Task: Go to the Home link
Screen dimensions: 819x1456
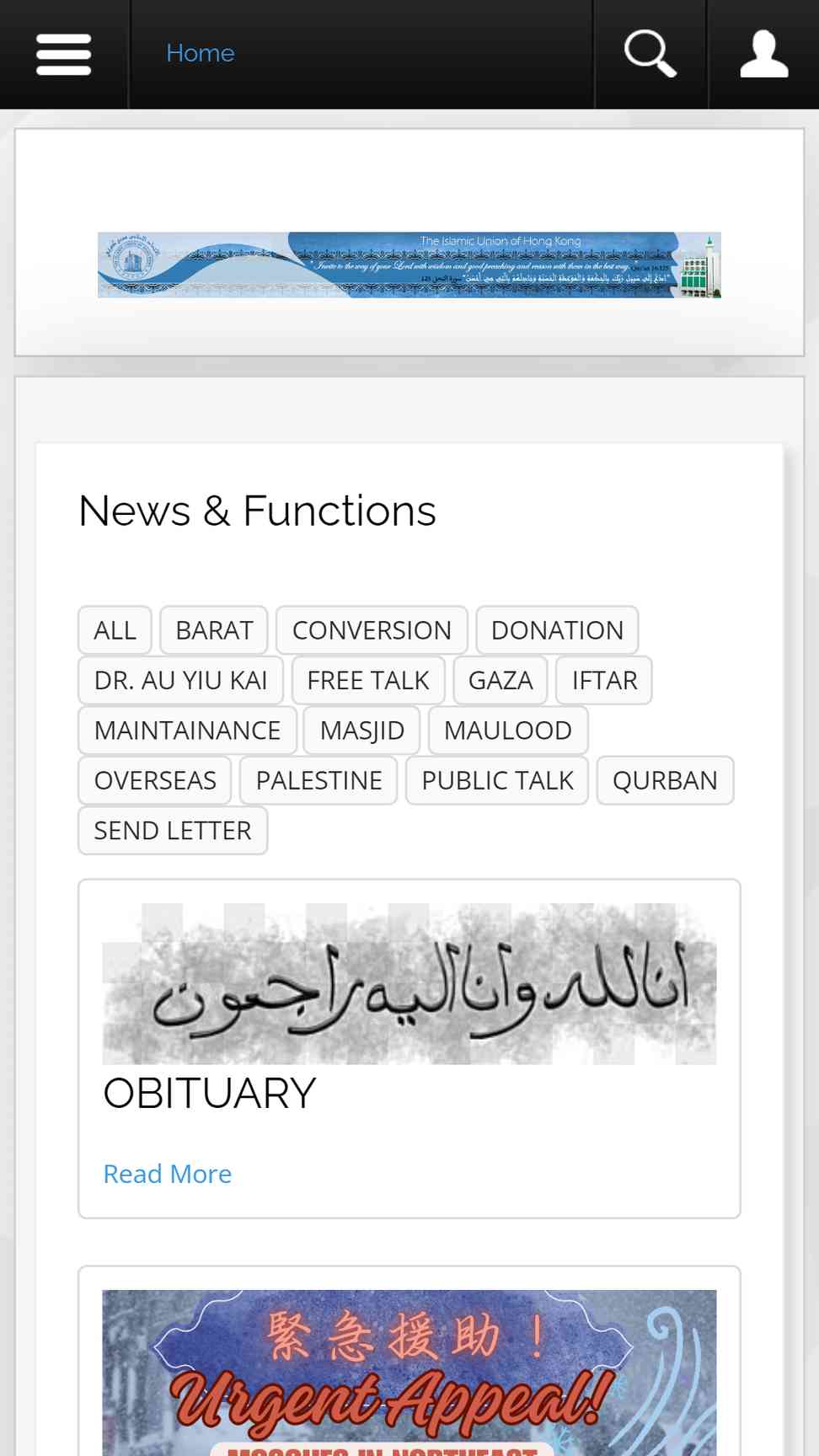Action: click(x=200, y=53)
